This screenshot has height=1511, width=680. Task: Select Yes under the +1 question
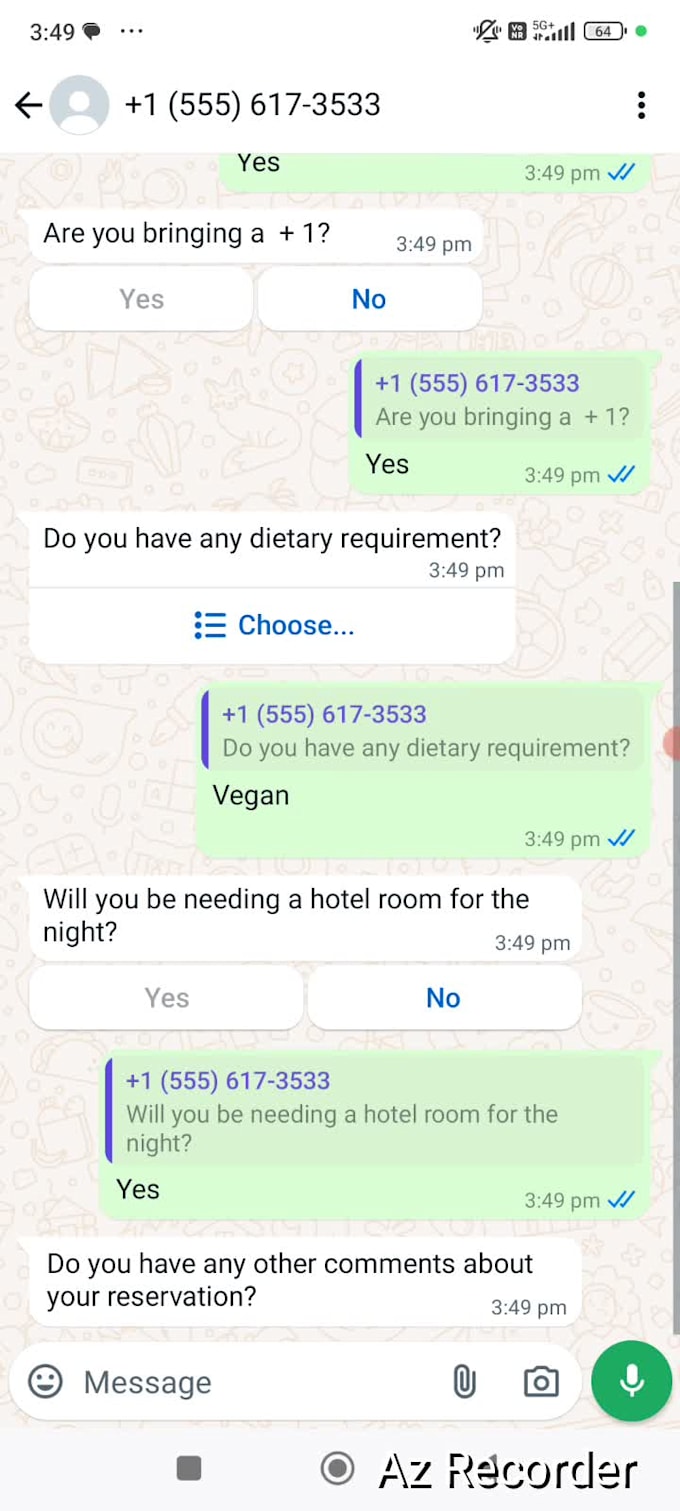[x=141, y=299]
